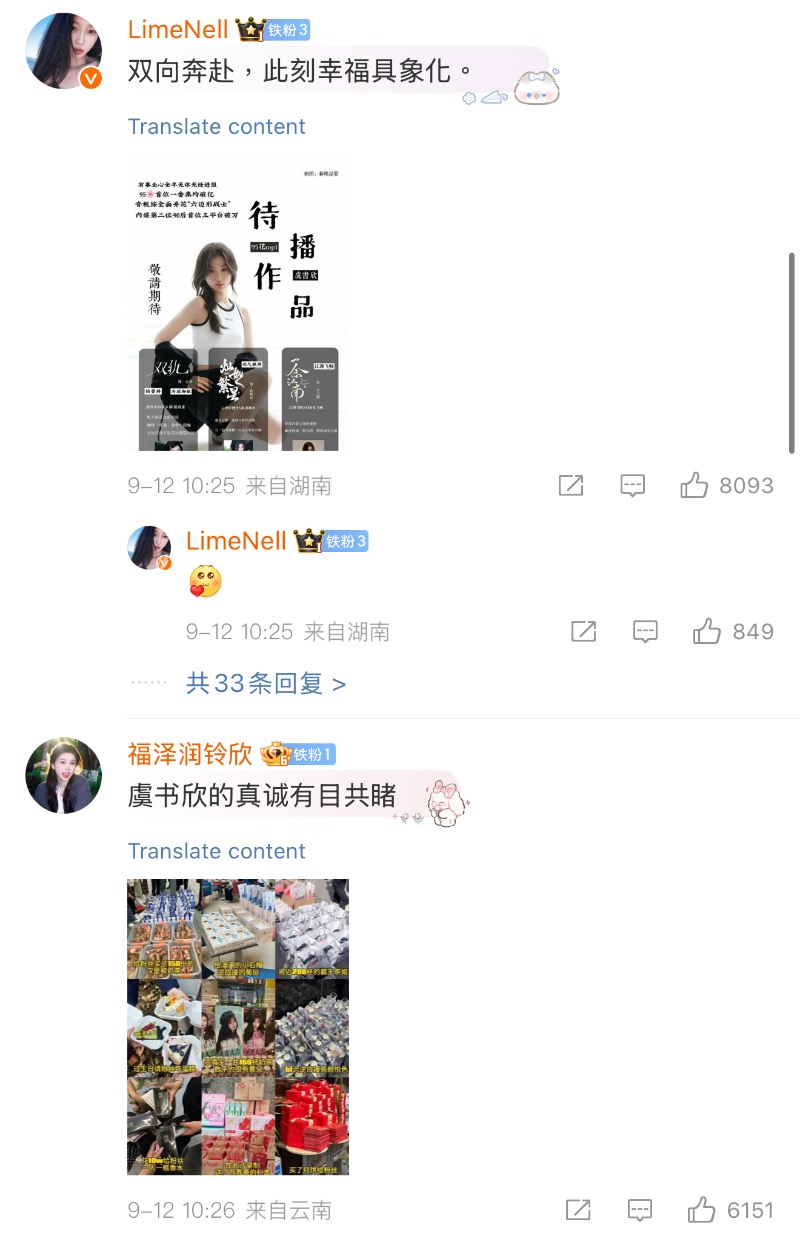The image size is (800, 1245).
Task: Open the photo collage in 福泽润铃欣's comment
Action: (x=238, y=1027)
